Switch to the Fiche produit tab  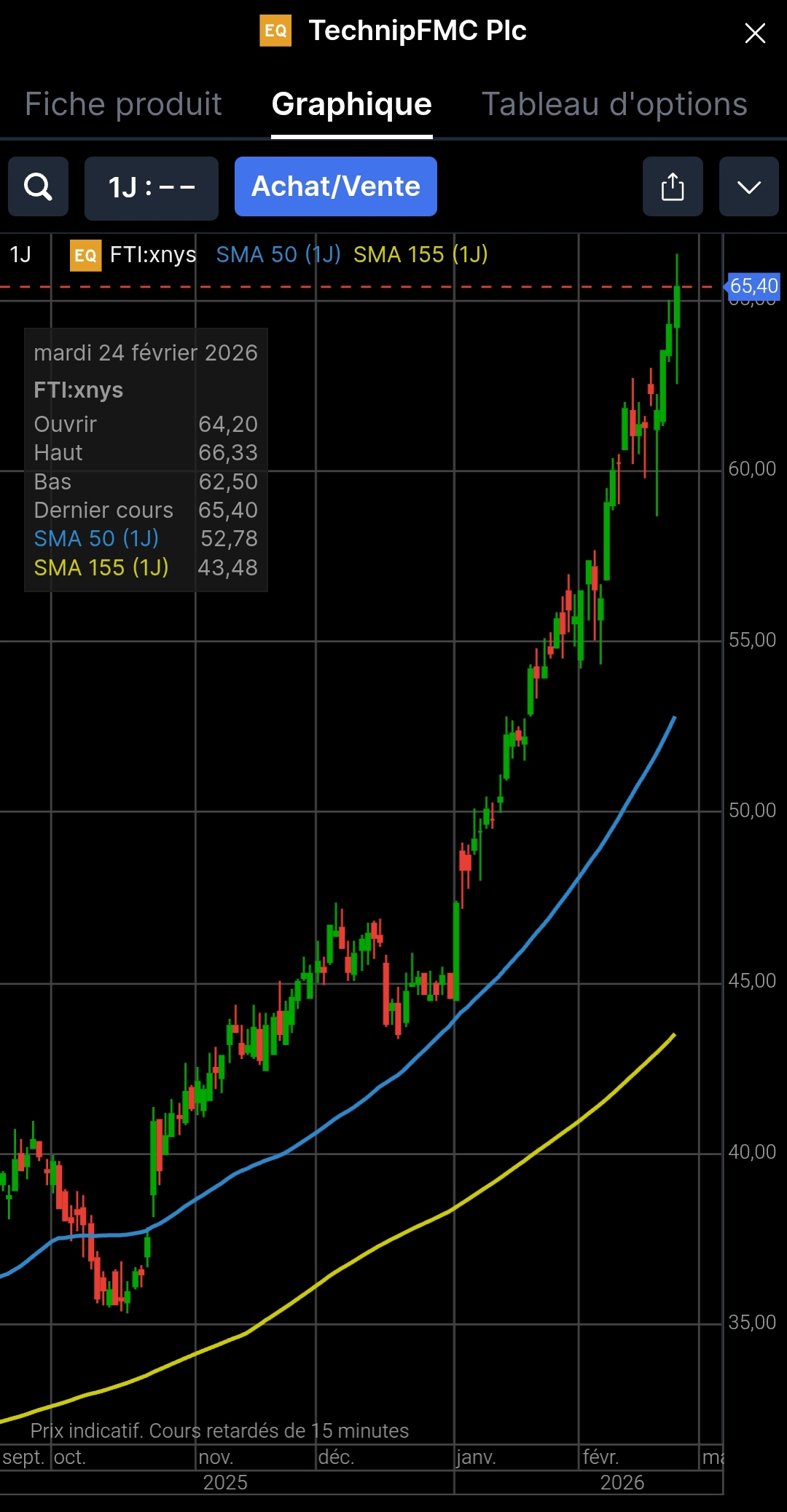pyautogui.click(x=123, y=104)
